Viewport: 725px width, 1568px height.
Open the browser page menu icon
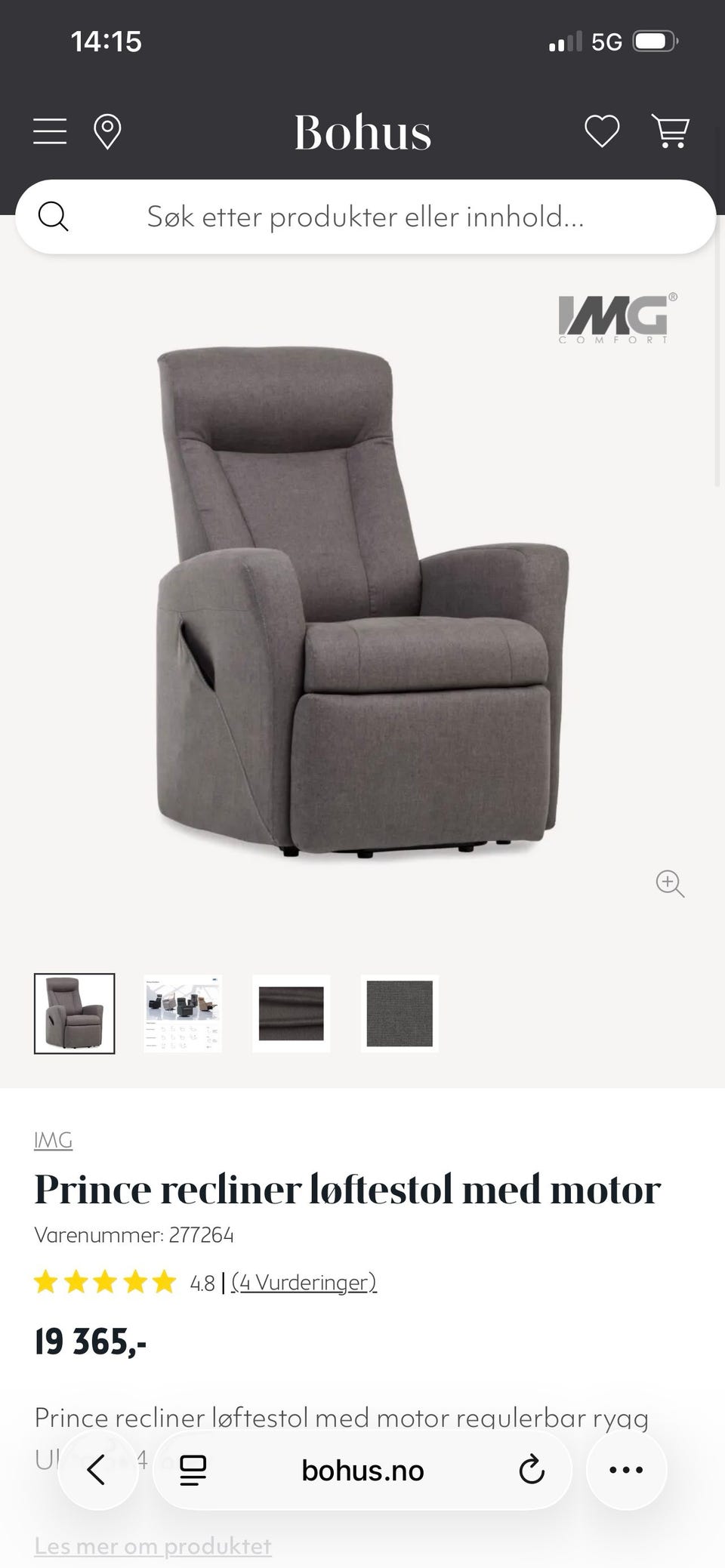coord(193,1470)
